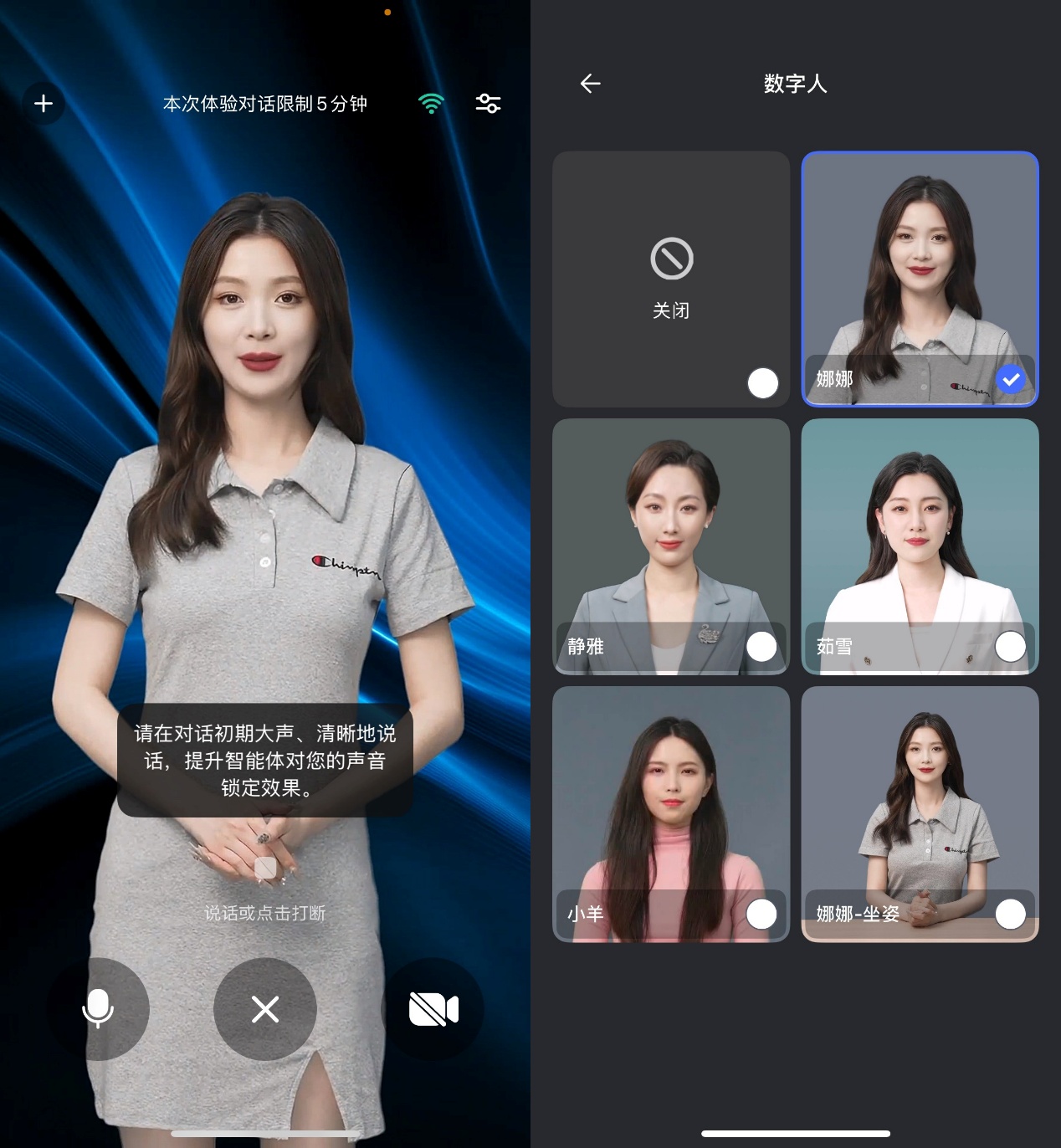
Task: Pick the 茹雪 avatar
Action: point(920,546)
